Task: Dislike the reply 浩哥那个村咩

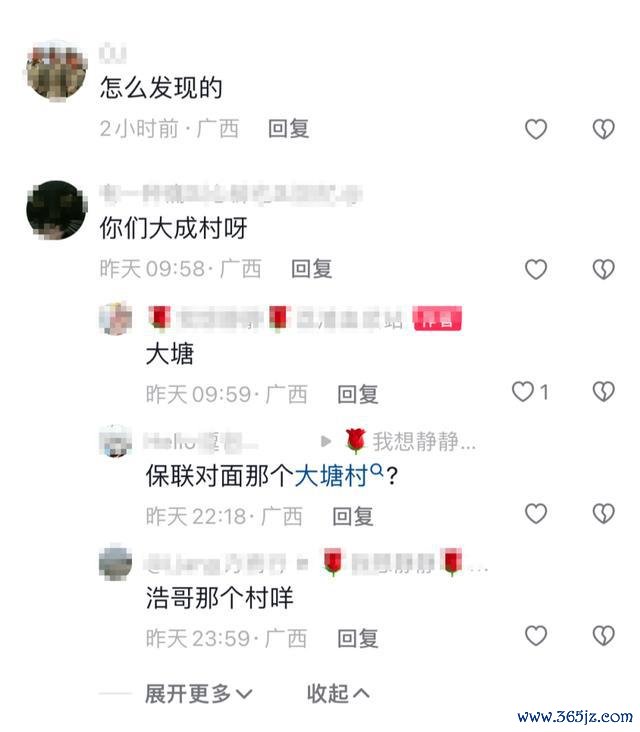Action: click(603, 636)
